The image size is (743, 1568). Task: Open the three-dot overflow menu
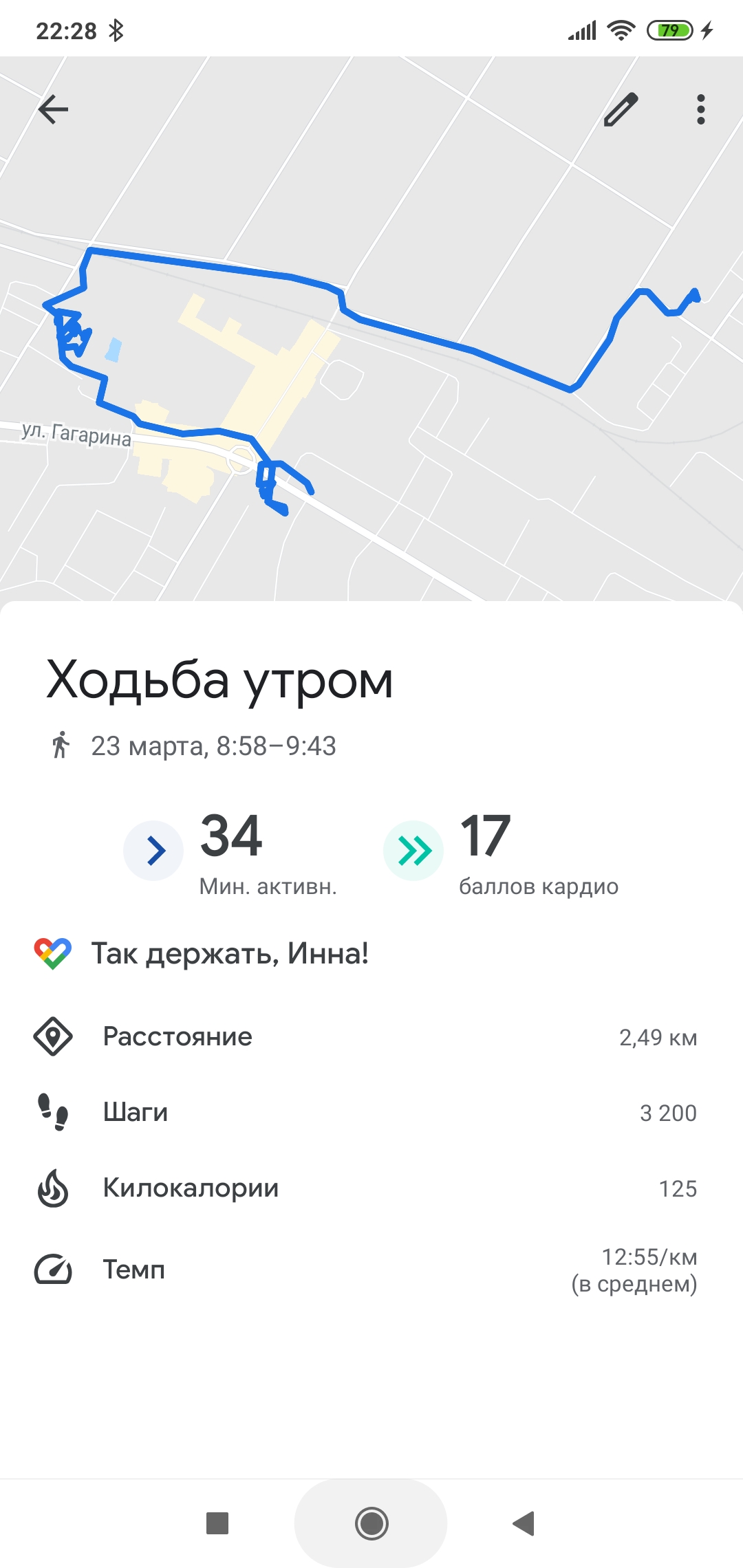click(x=700, y=109)
